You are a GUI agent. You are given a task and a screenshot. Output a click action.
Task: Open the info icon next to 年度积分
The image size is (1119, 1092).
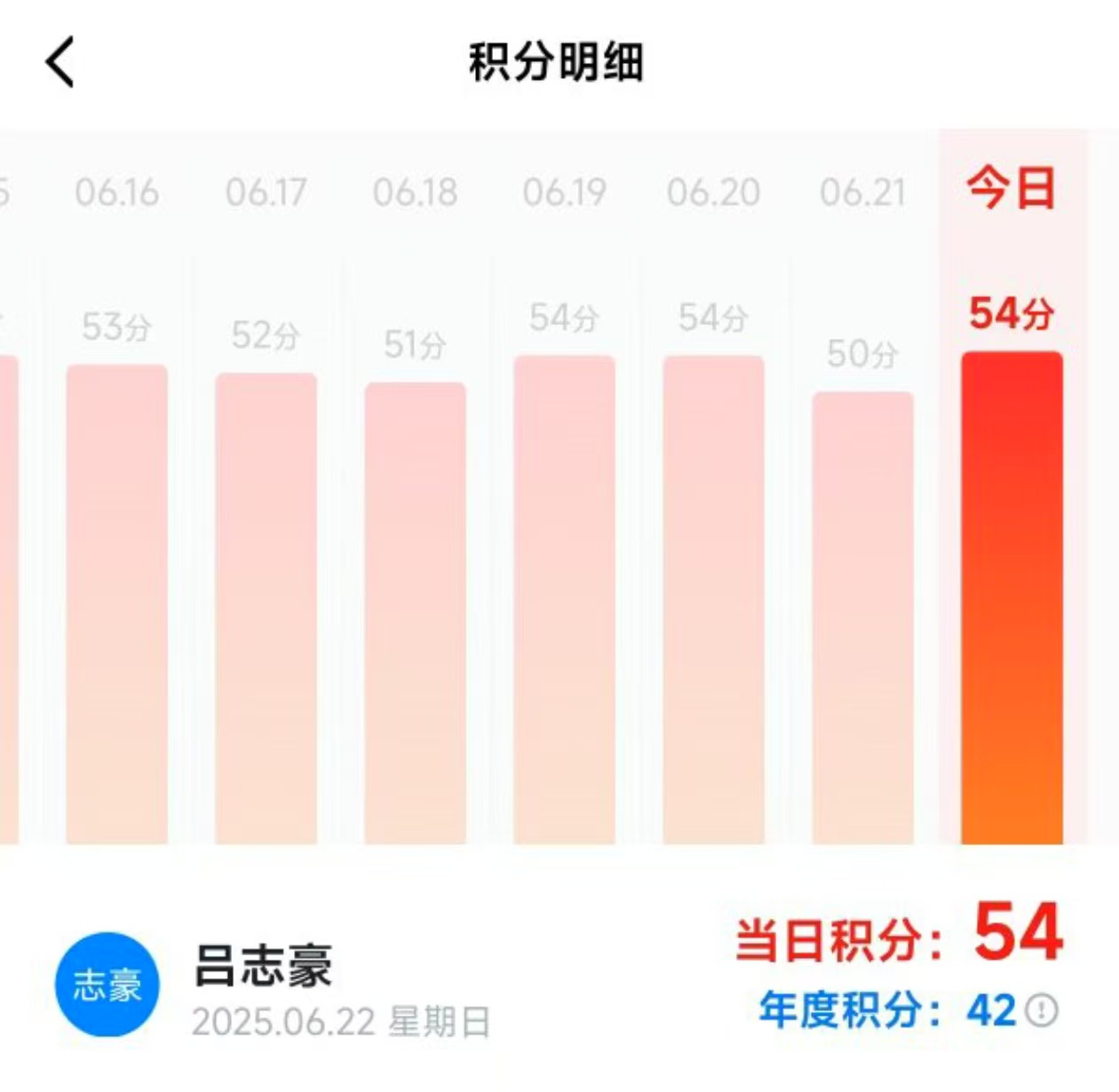pyautogui.click(x=1042, y=1010)
